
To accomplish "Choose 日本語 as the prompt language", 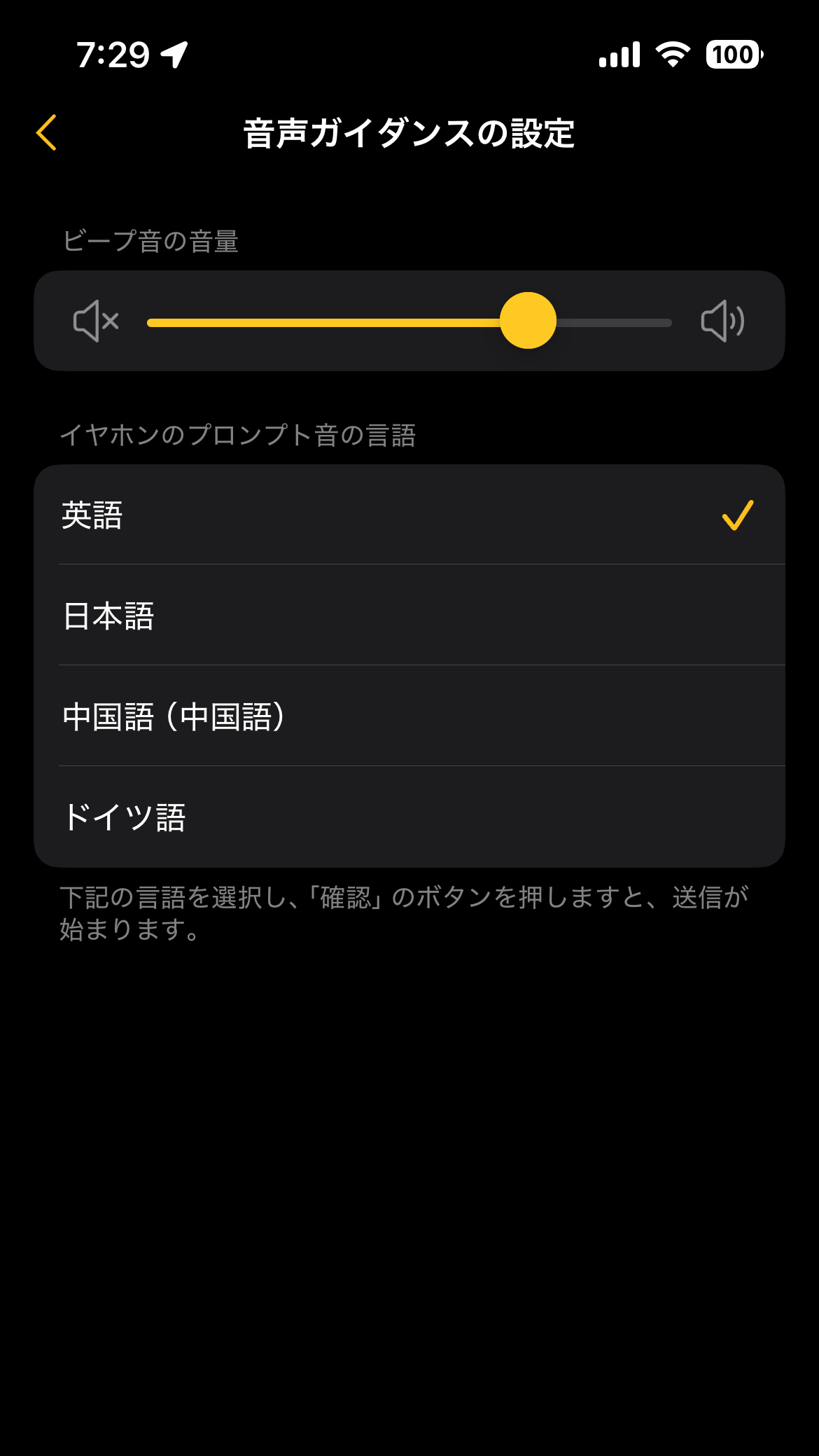I will [x=409, y=616].
